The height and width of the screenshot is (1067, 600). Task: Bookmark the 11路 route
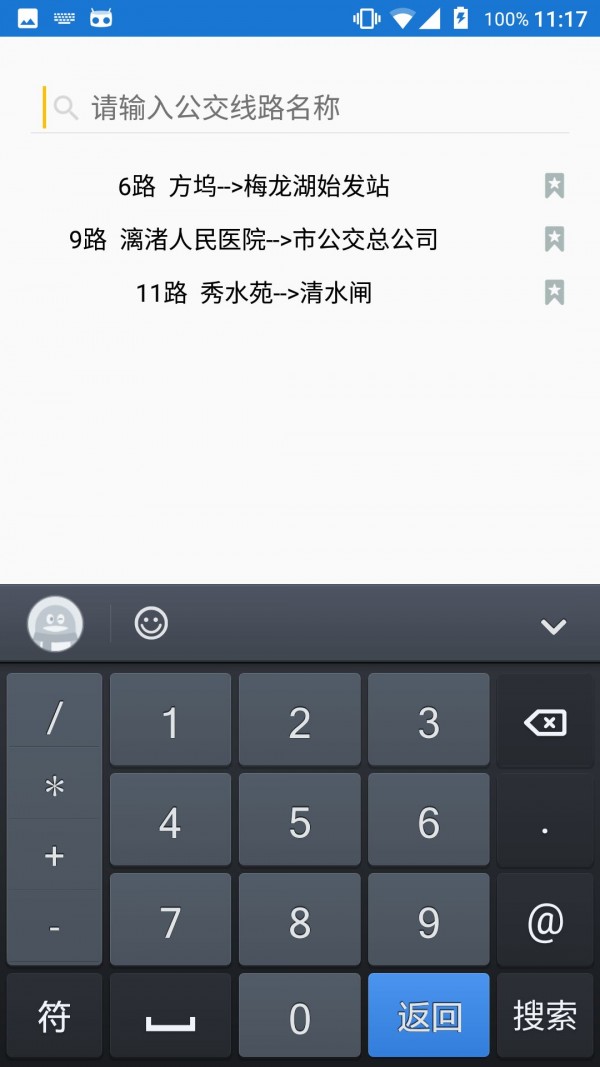tap(554, 293)
